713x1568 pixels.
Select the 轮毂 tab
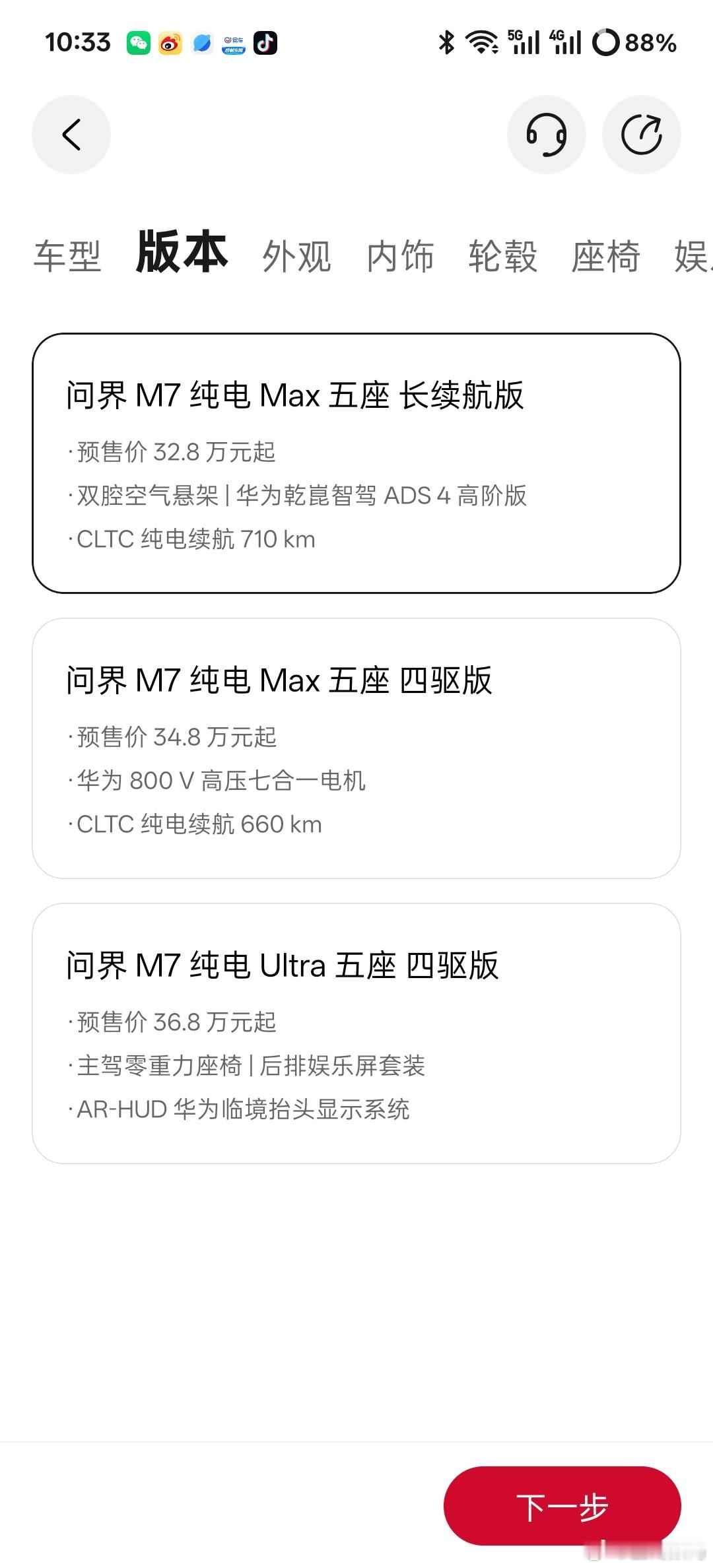(502, 256)
